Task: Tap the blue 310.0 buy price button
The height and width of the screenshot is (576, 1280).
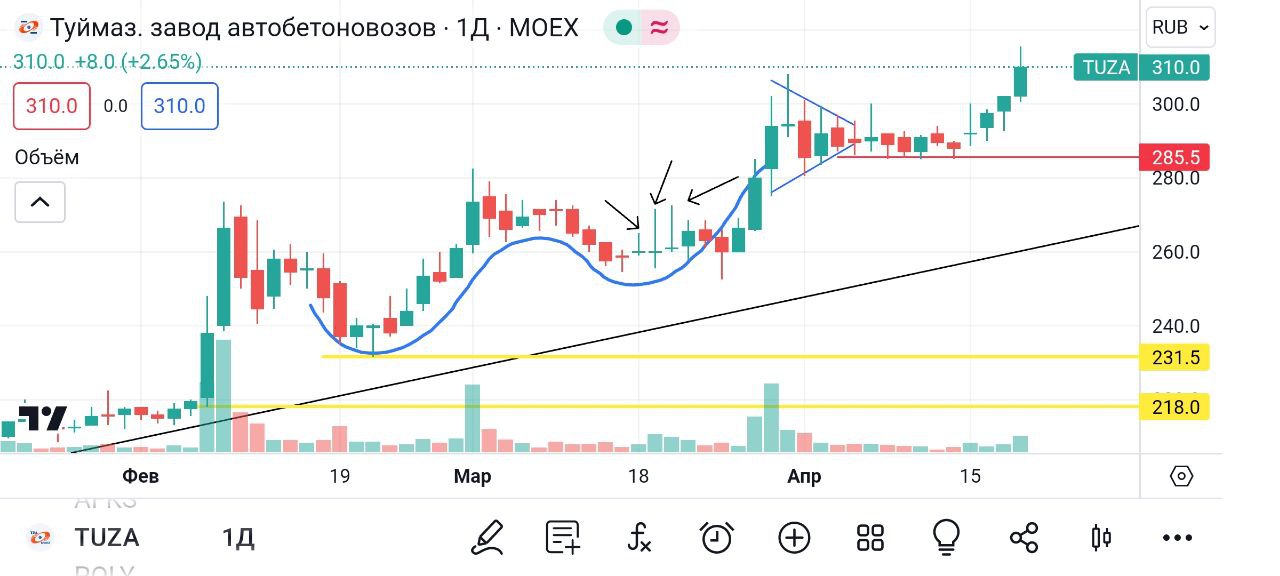Action: [179, 106]
